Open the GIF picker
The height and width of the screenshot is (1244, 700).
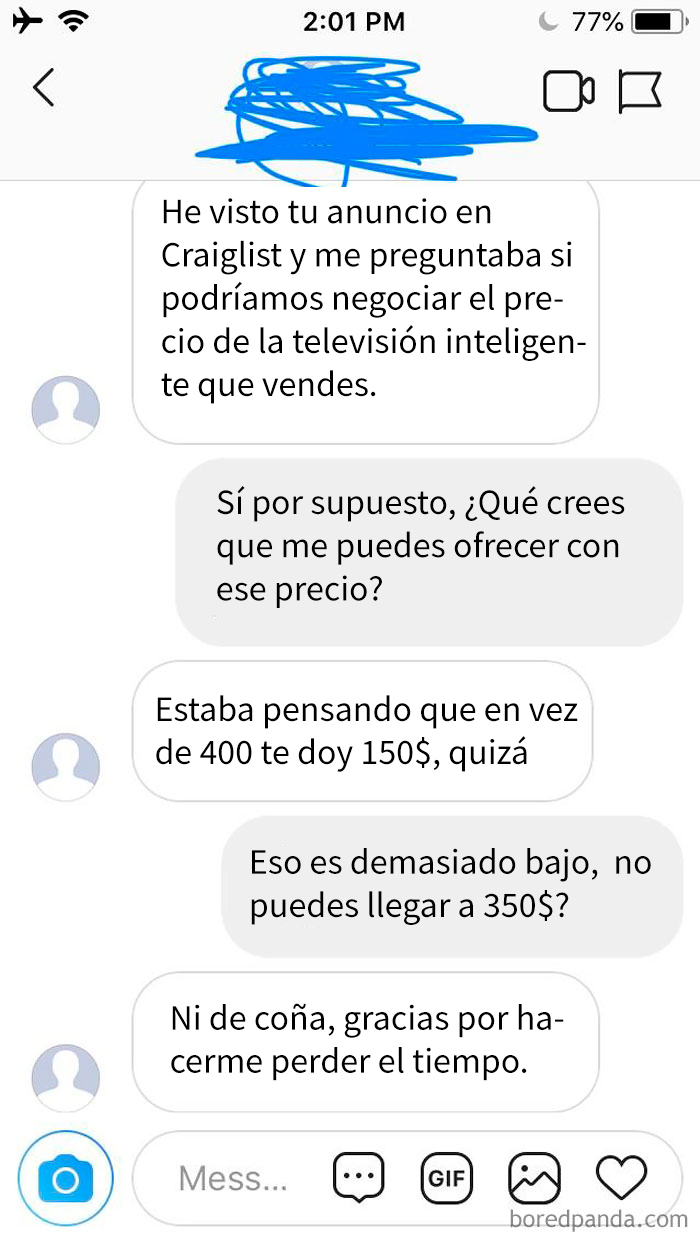[x=447, y=1178]
